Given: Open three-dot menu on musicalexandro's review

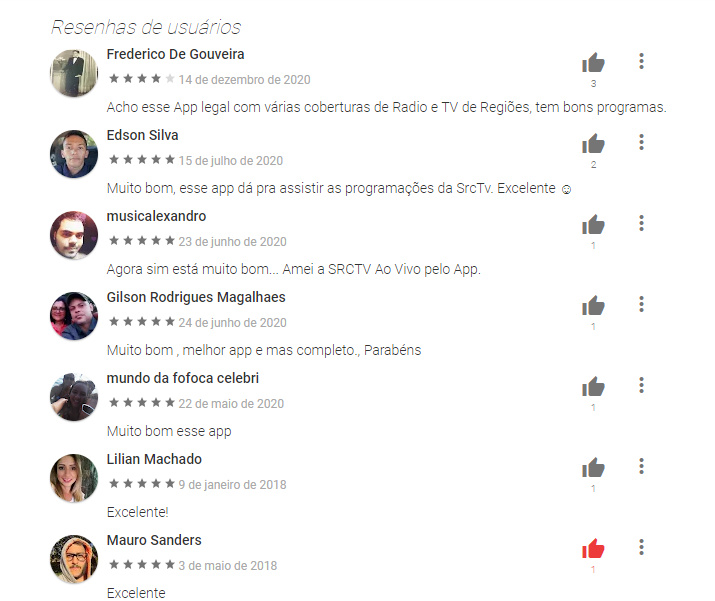Looking at the screenshot, I should coord(641,223).
